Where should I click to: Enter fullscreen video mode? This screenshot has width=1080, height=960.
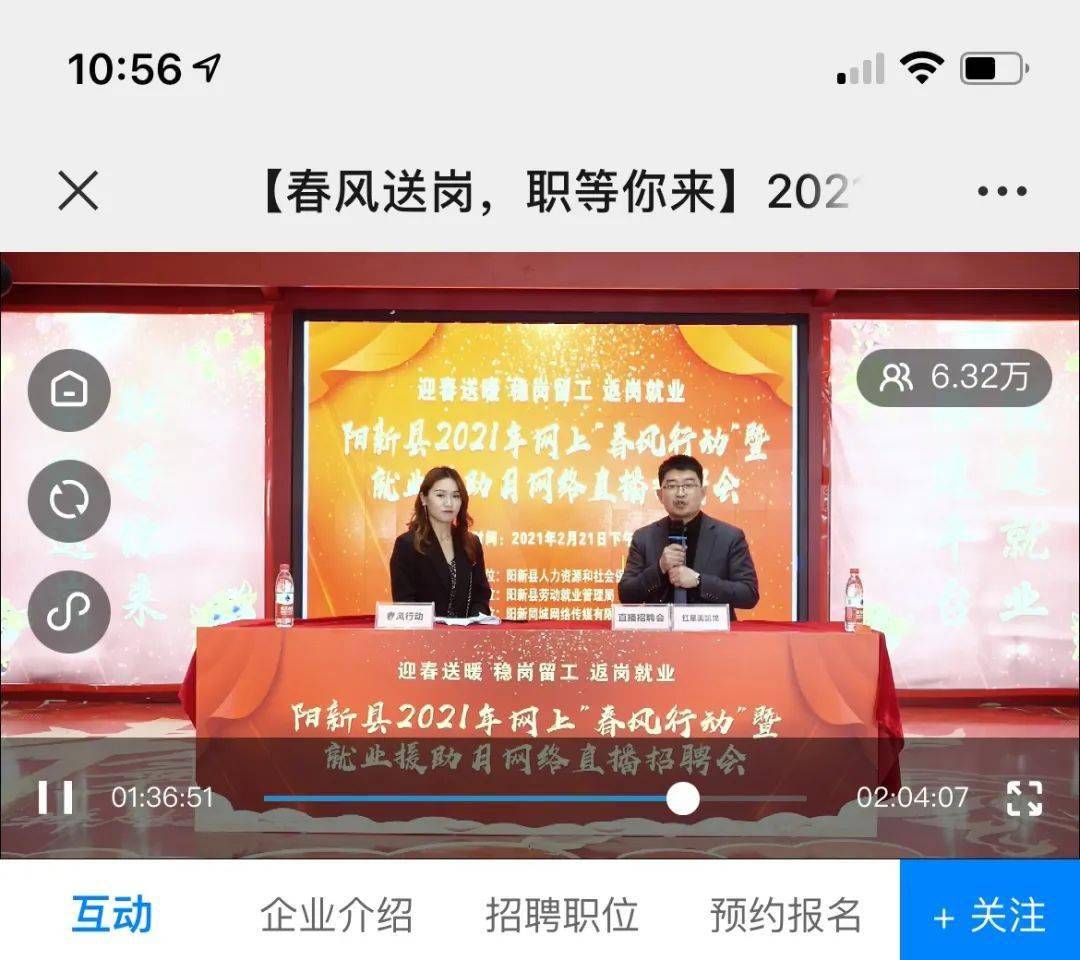coord(1024,798)
